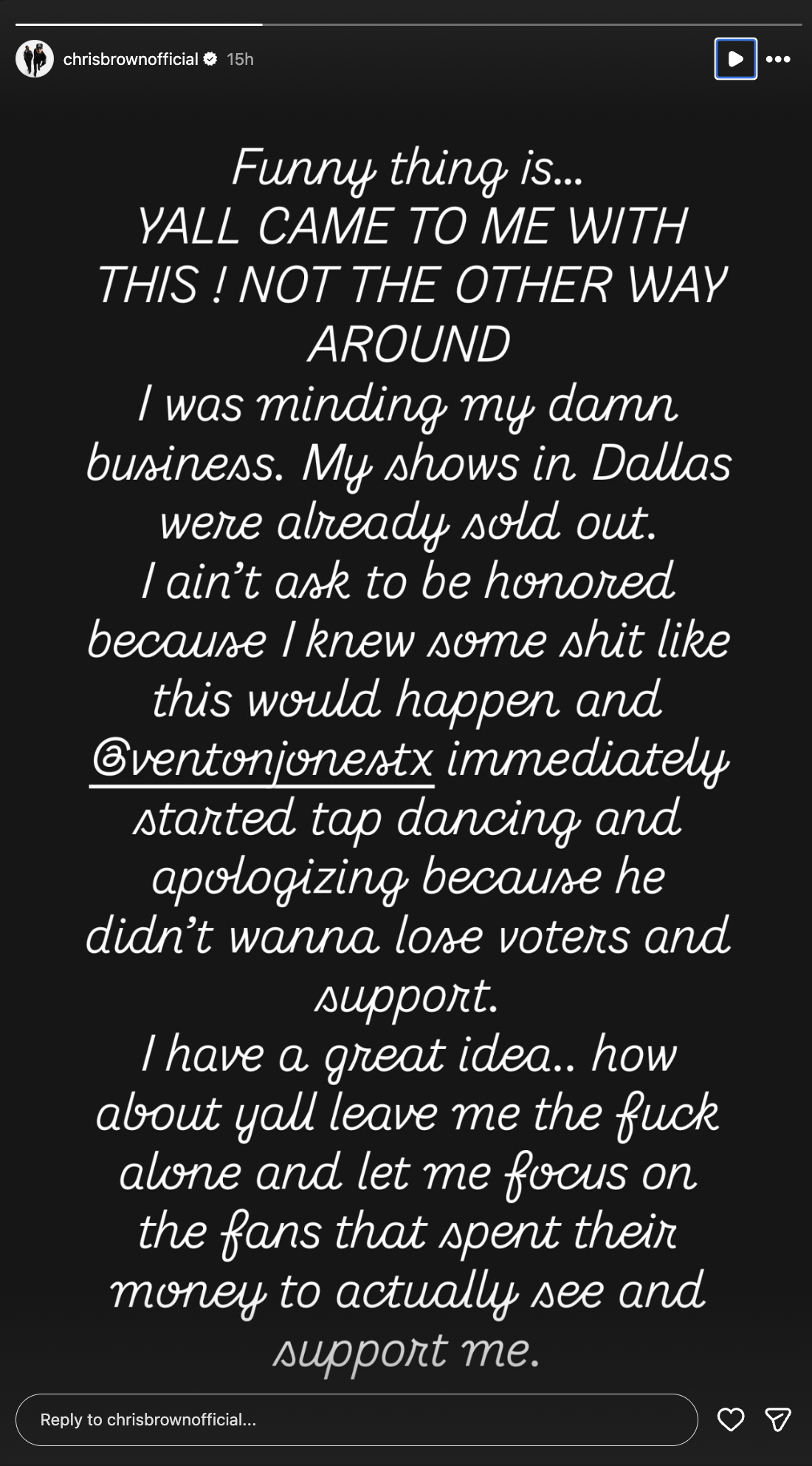The height and width of the screenshot is (1466, 812).
Task: Like this story with the heart
Action: pyautogui.click(x=731, y=1419)
